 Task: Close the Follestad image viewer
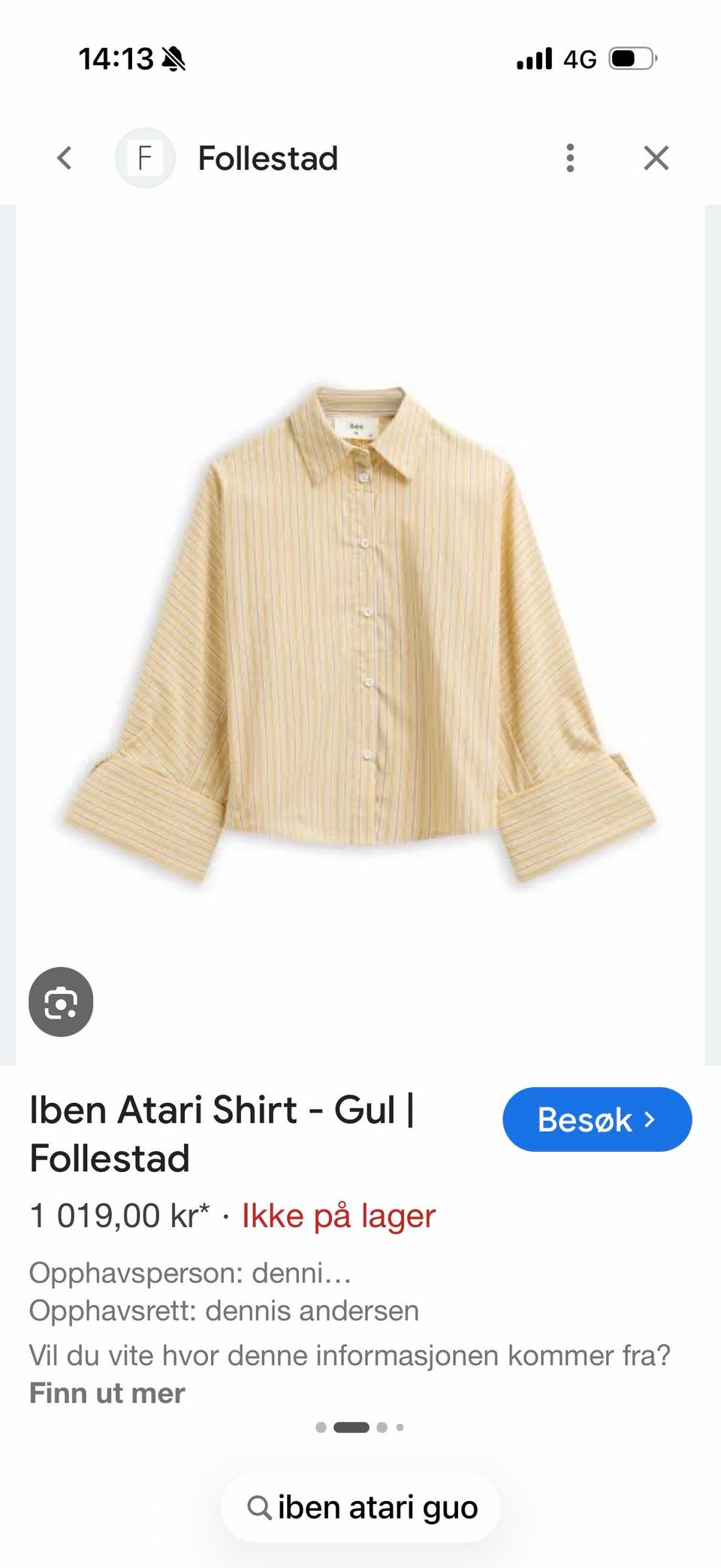656,159
